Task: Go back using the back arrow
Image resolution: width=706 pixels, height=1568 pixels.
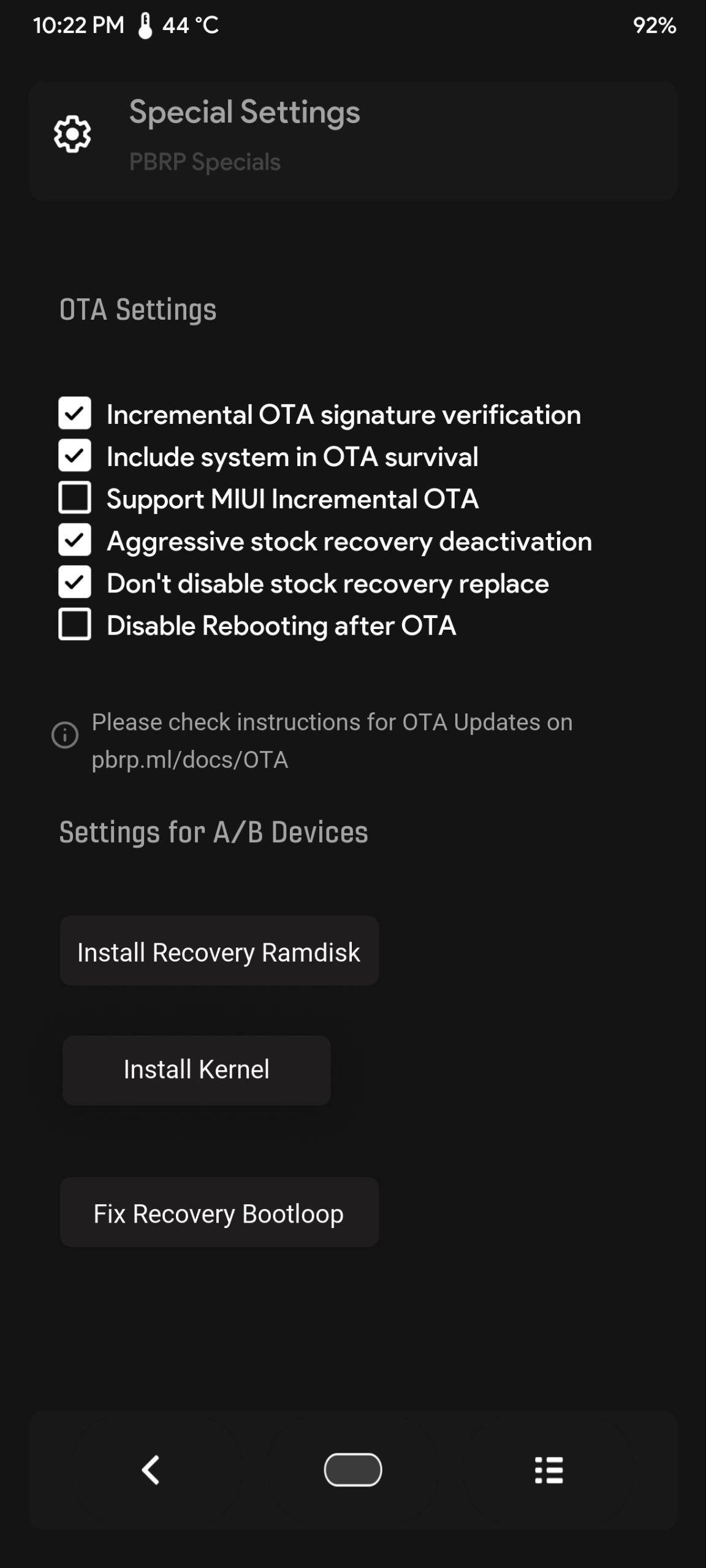Action: (151, 1470)
